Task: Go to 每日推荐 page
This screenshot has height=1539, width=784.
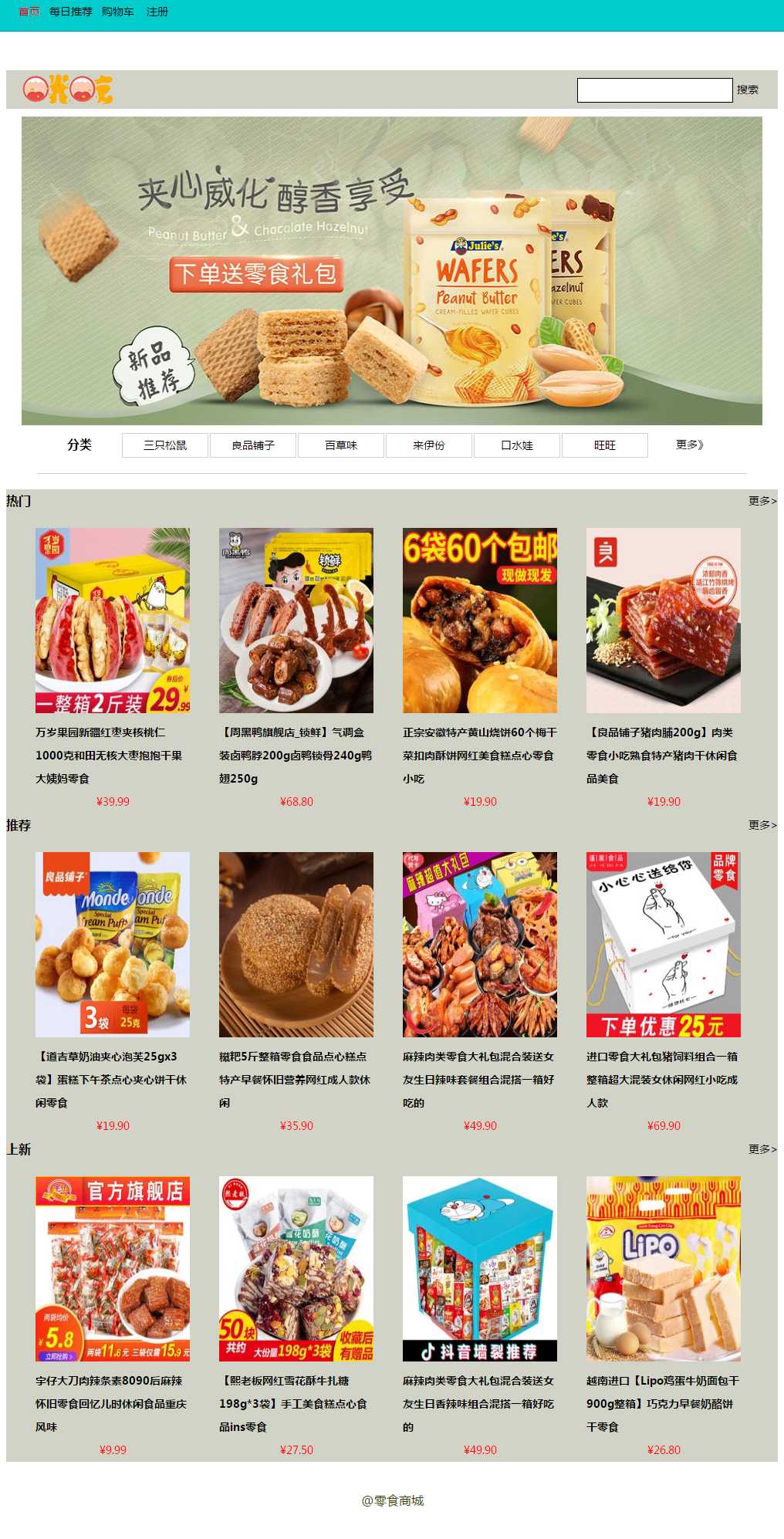Action: click(x=70, y=12)
